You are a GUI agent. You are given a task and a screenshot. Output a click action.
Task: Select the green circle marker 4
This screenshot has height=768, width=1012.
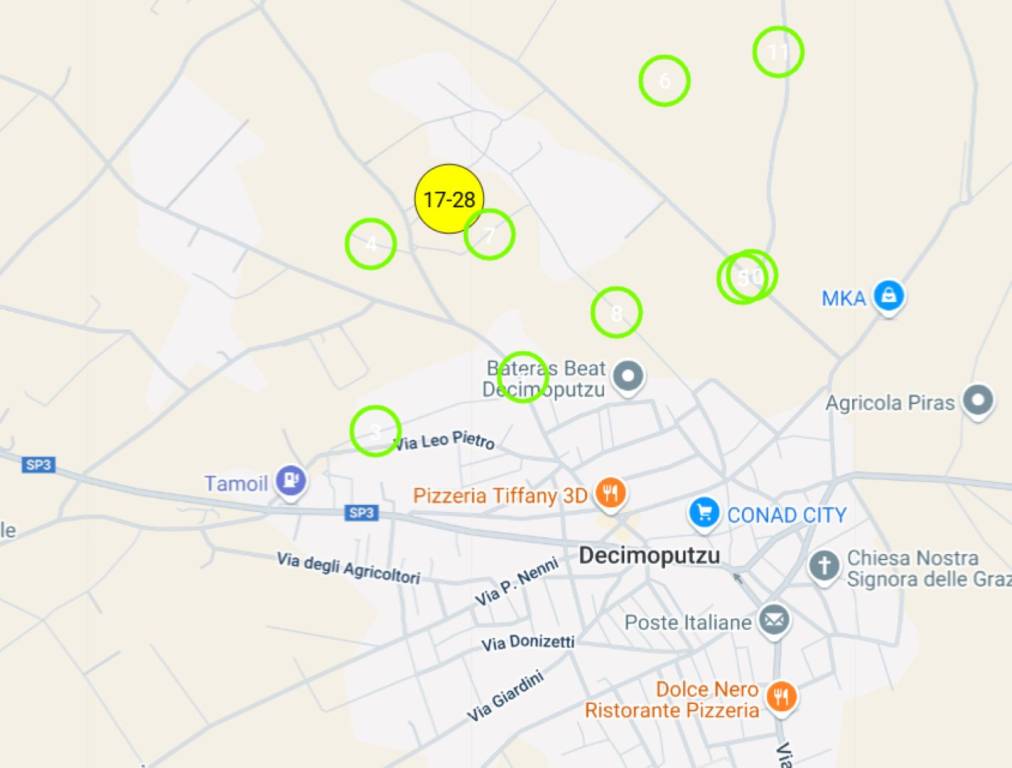[x=371, y=243]
